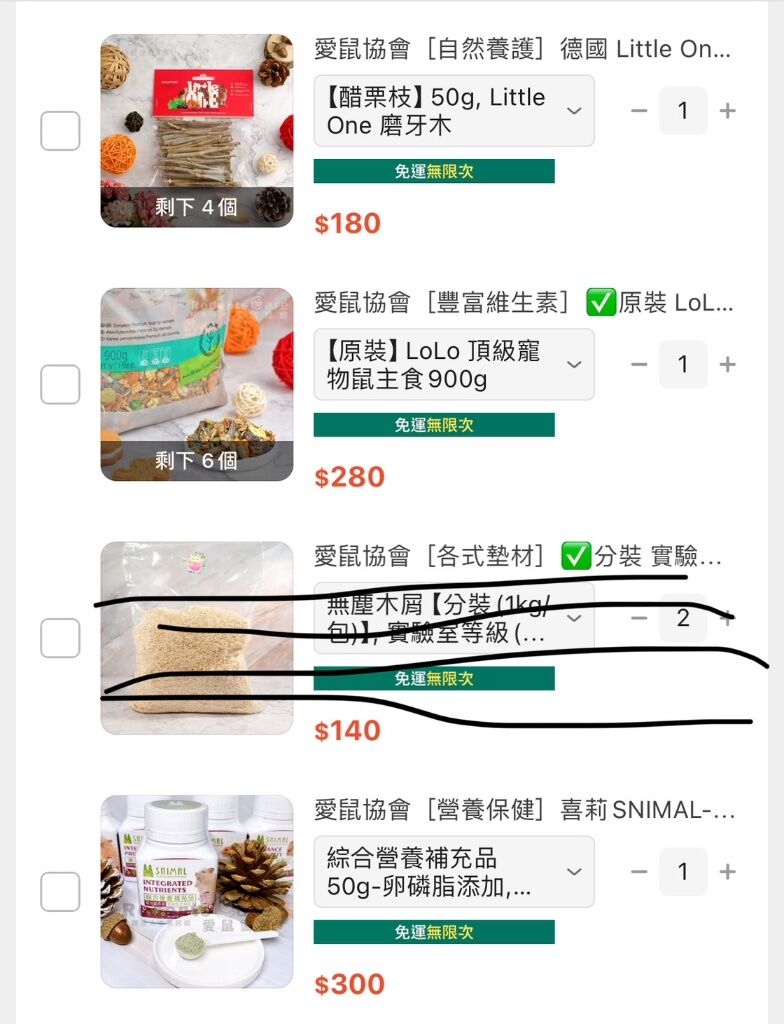View the SNIMAL 營養補充品 product image

click(197, 892)
